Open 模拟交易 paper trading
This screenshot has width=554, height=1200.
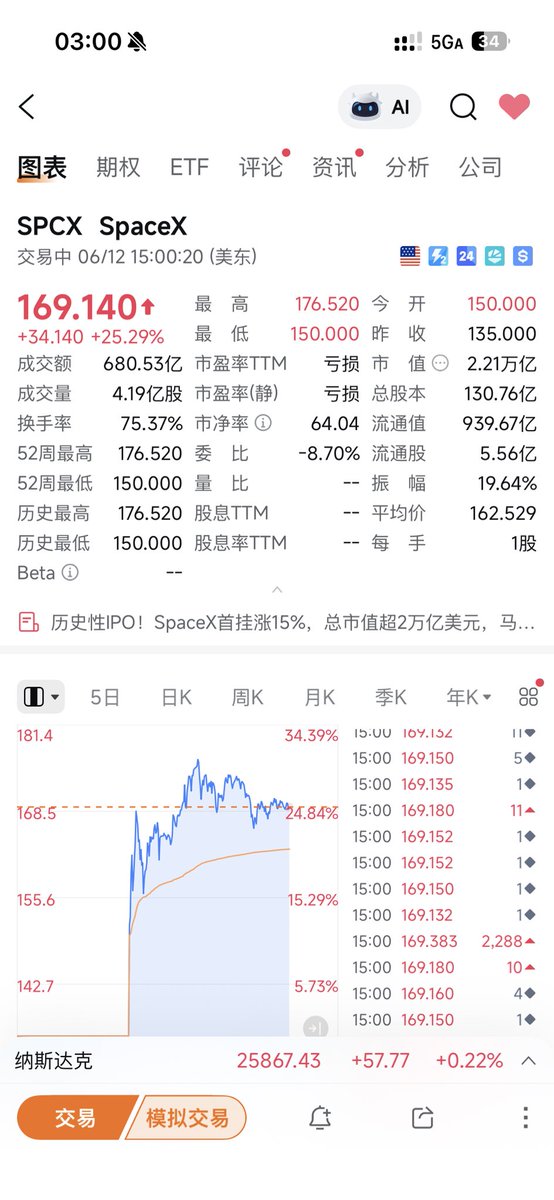point(187,1118)
